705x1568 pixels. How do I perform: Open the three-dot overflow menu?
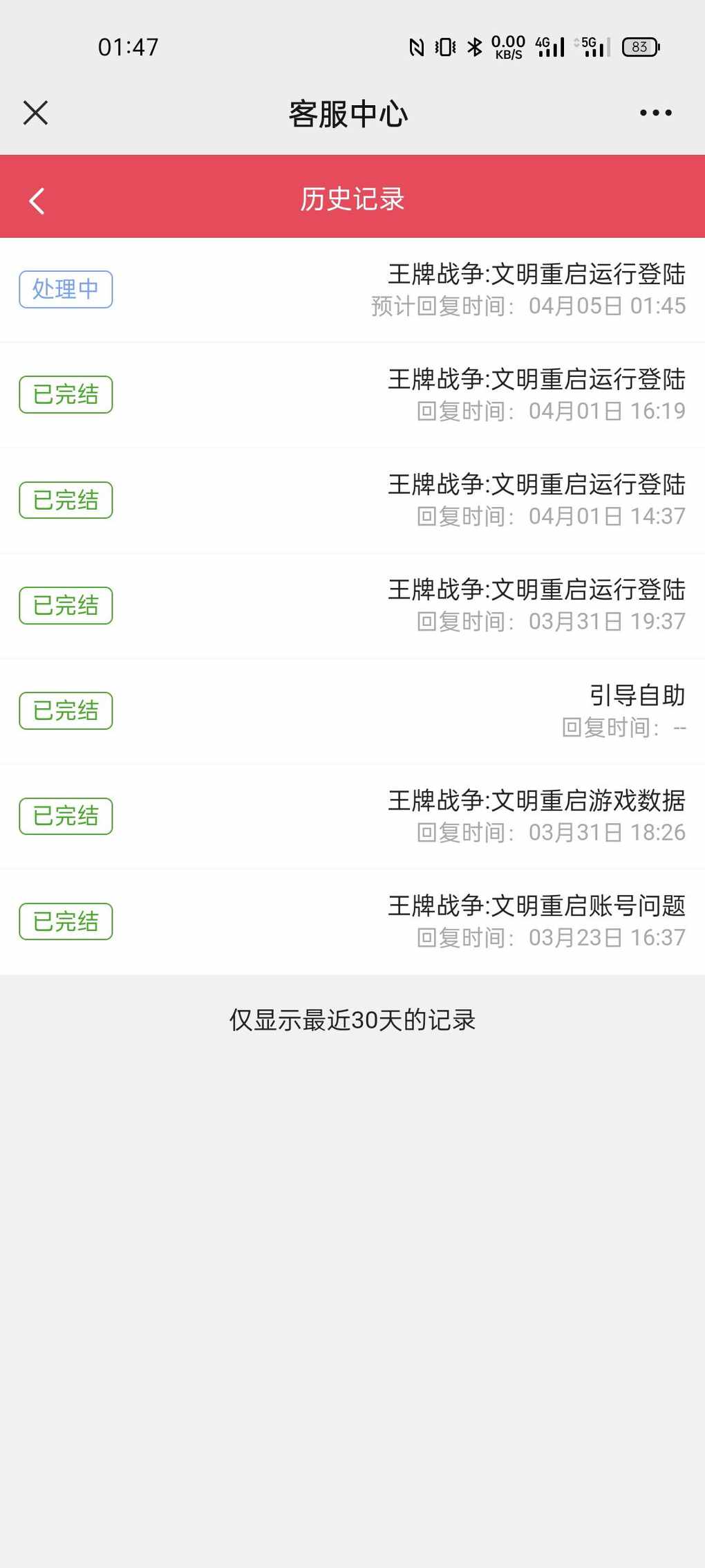coord(655,113)
